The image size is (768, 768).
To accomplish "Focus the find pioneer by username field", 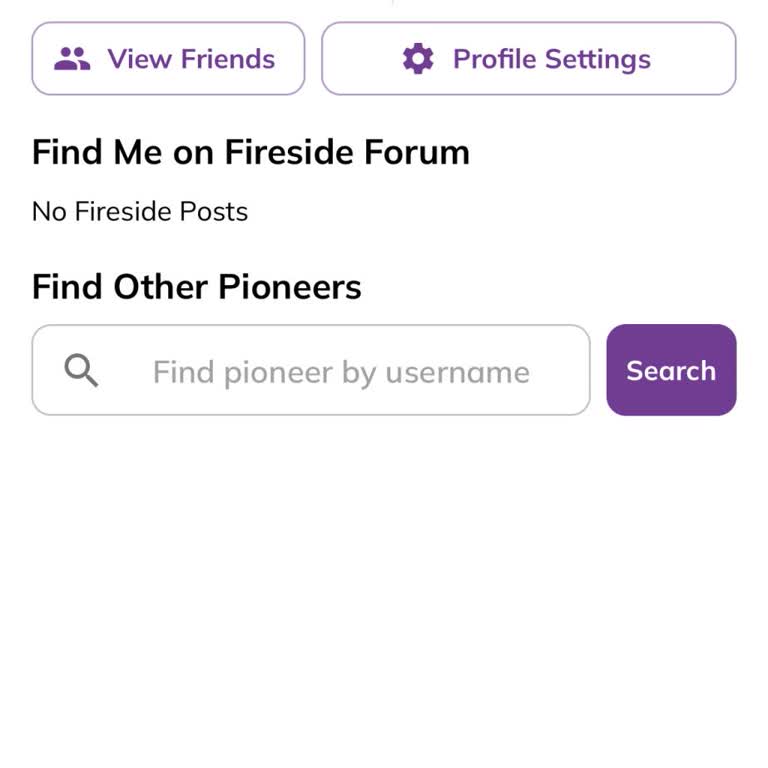I will click(340, 372).
